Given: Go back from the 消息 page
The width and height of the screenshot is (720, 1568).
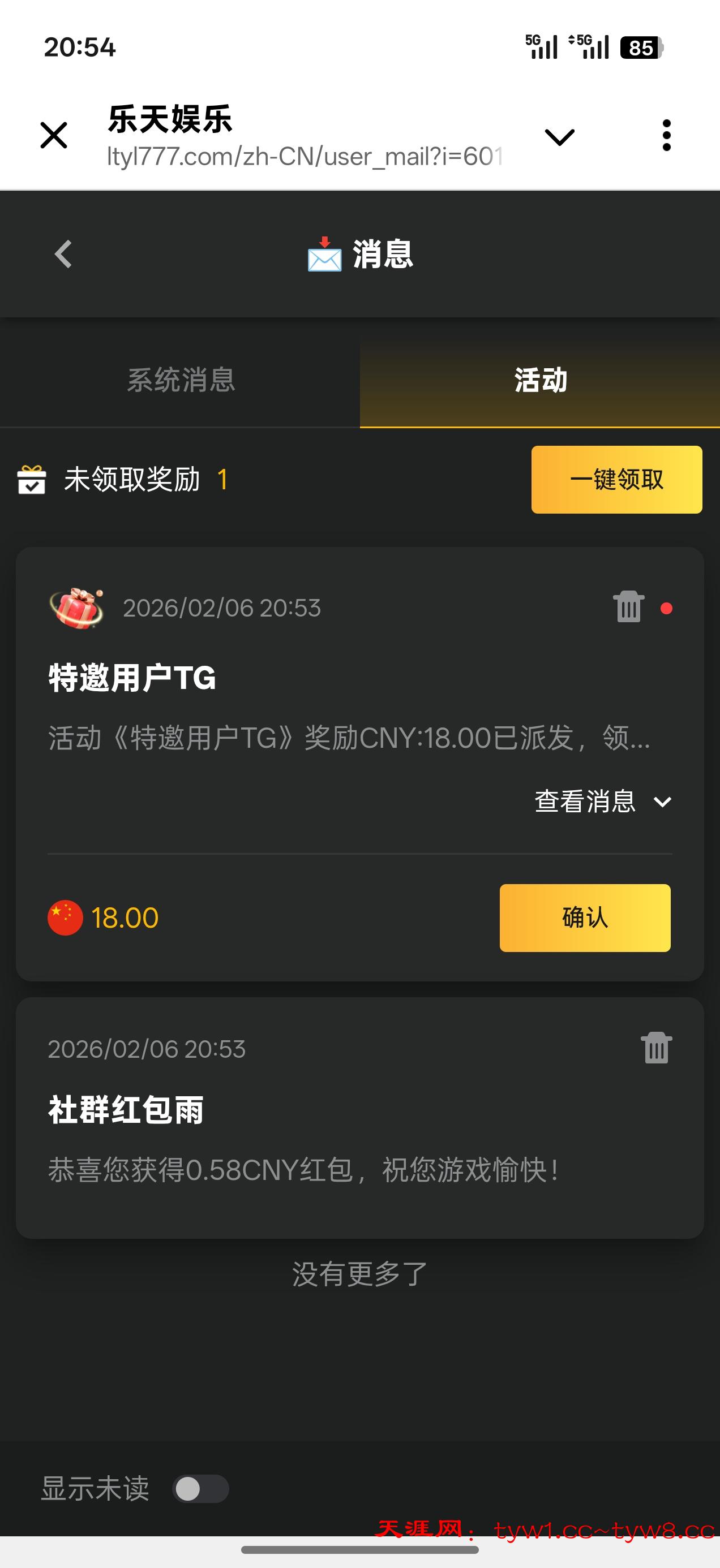Looking at the screenshot, I should (x=63, y=254).
